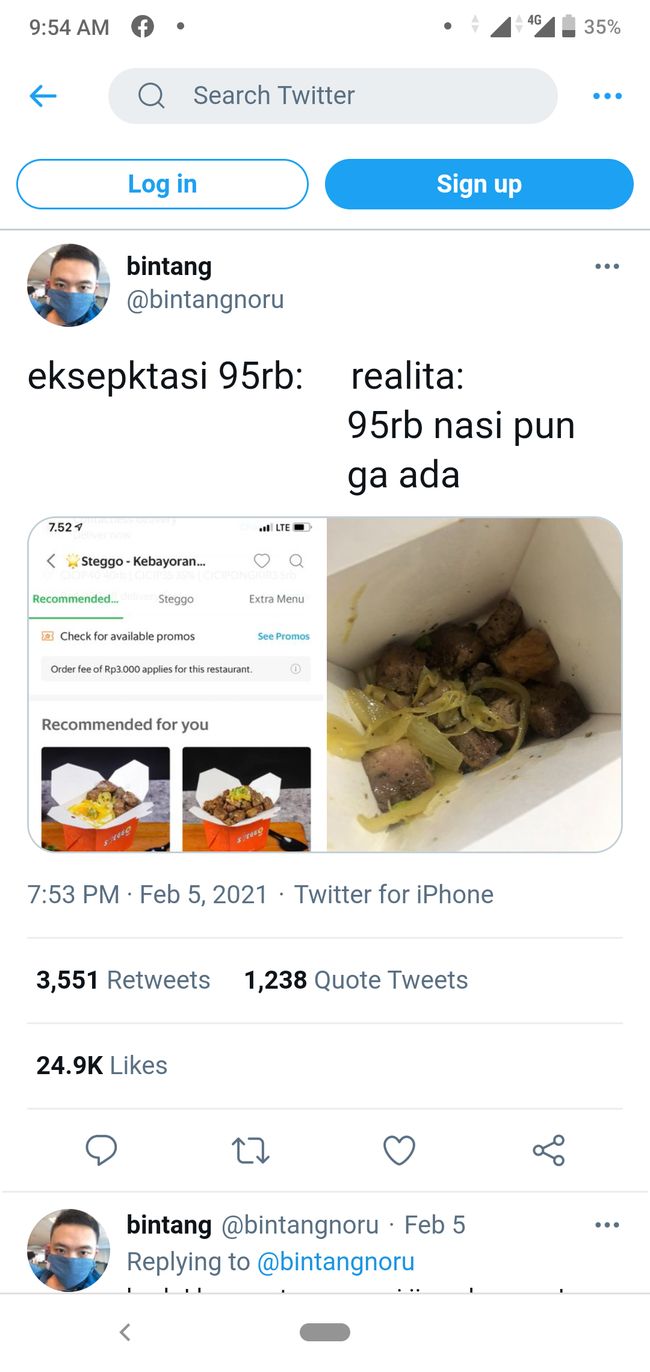
Task: Open the Search Twitter field
Action: (333, 96)
